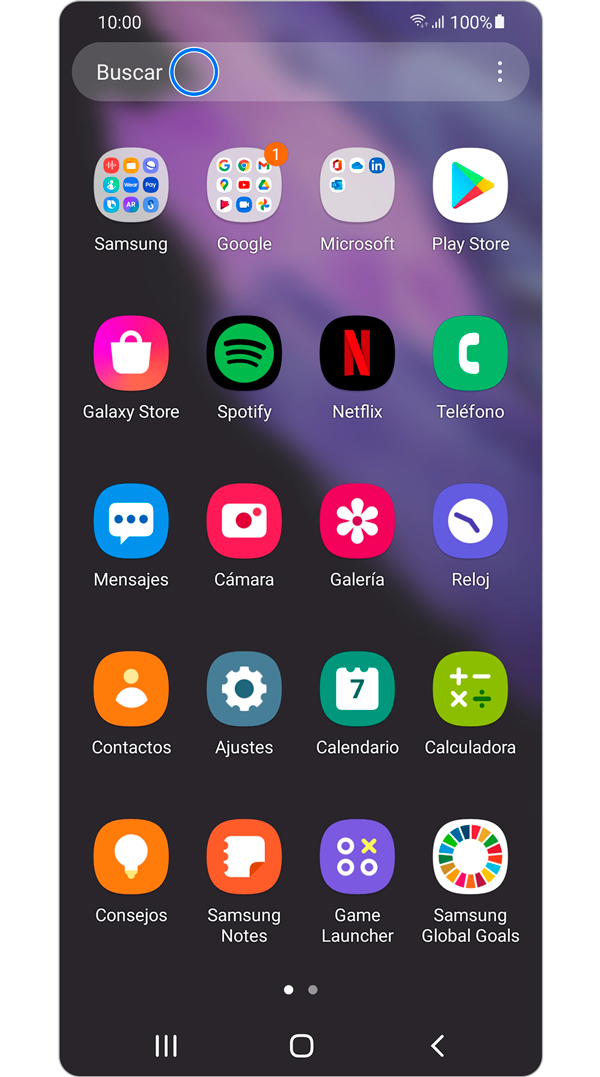This screenshot has height=1077, width=600.
Task: Open Galería
Action: [x=357, y=522]
